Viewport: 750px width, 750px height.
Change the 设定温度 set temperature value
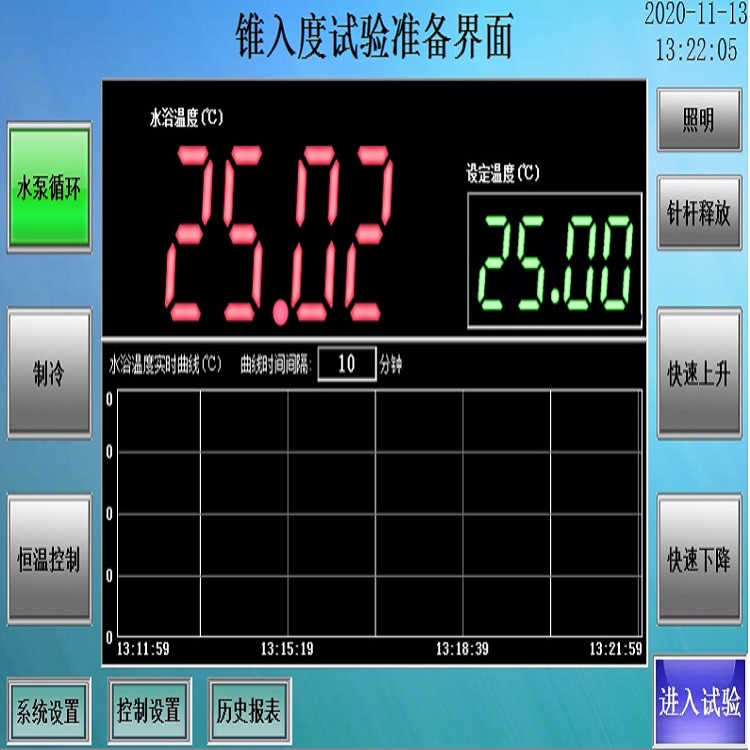555,260
